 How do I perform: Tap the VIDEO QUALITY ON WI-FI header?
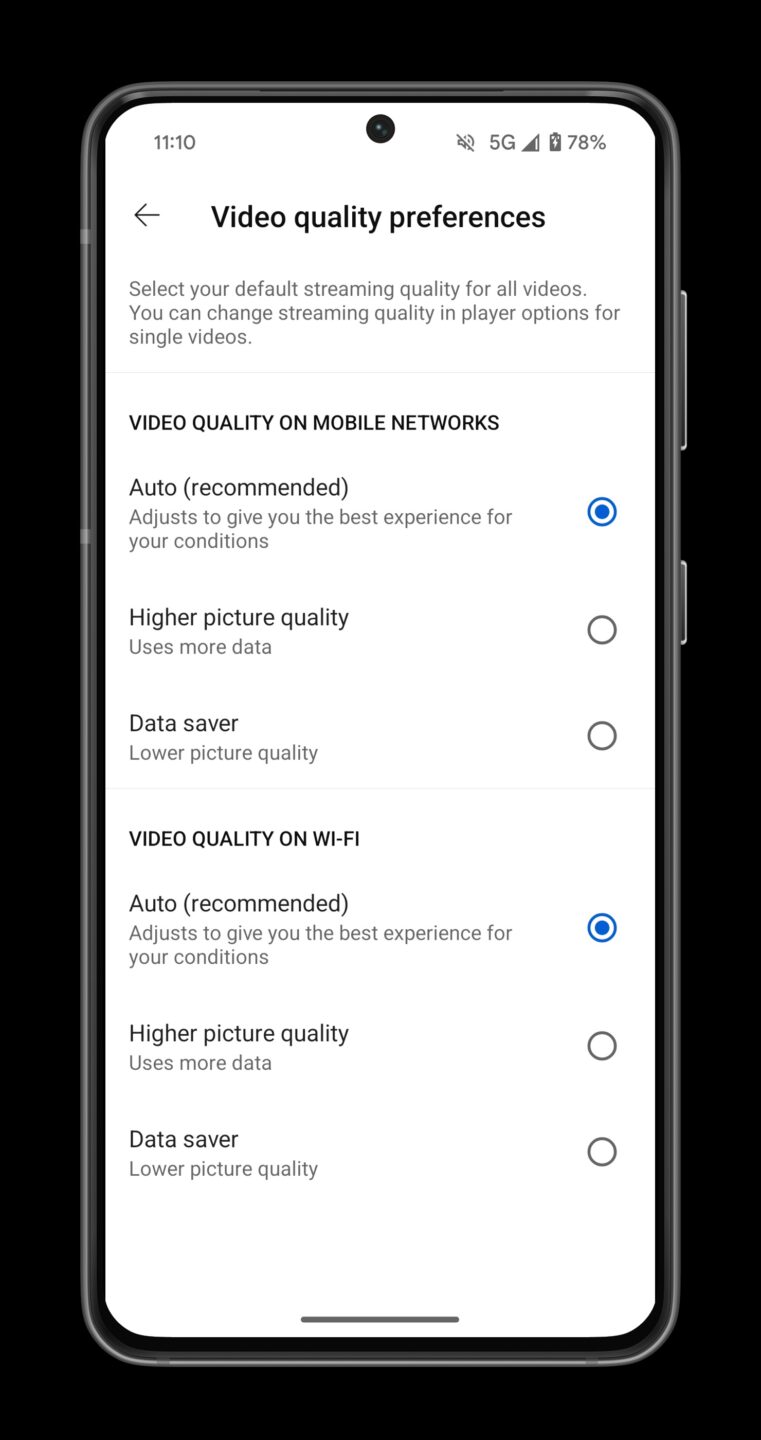(244, 838)
